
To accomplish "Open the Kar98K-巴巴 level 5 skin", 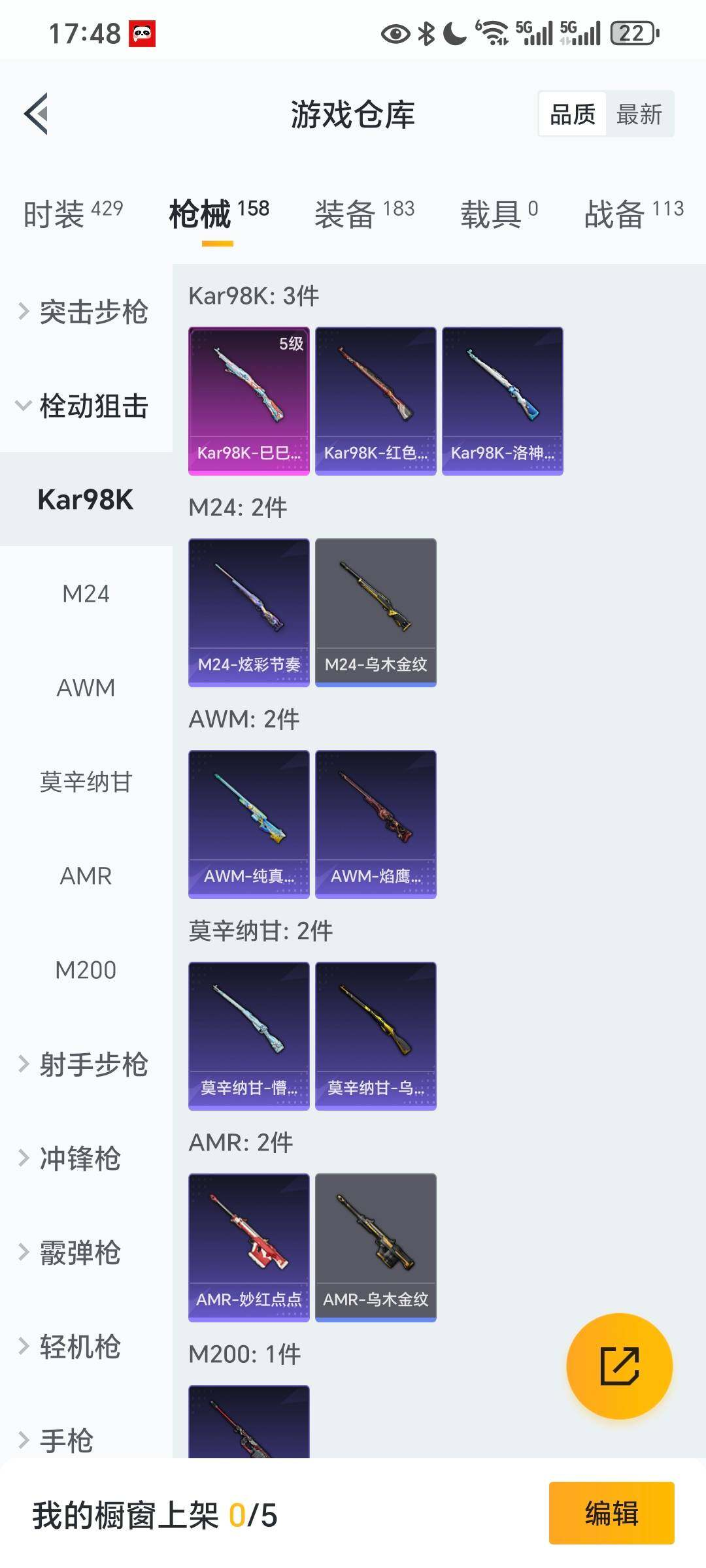I will [x=249, y=400].
